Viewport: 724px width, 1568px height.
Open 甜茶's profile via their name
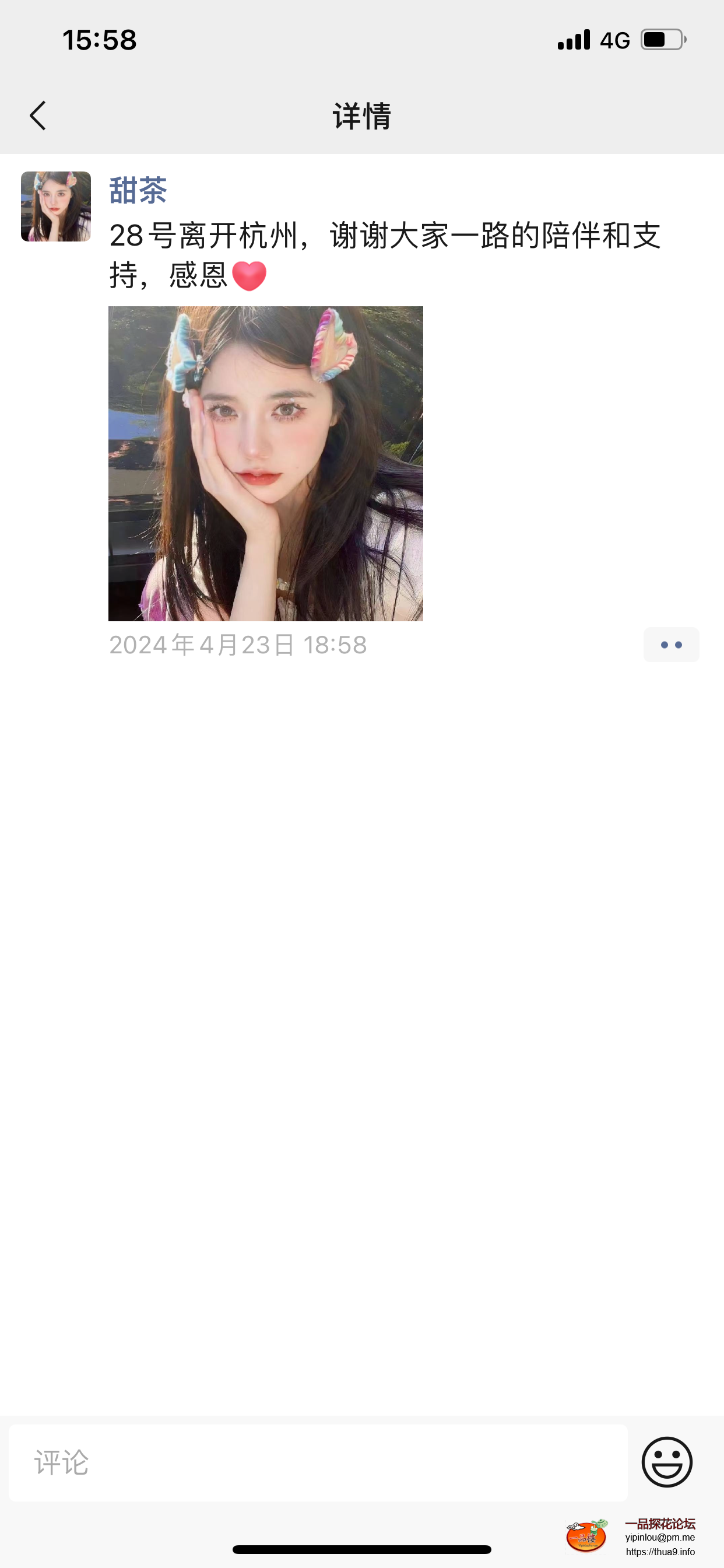(139, 191)
